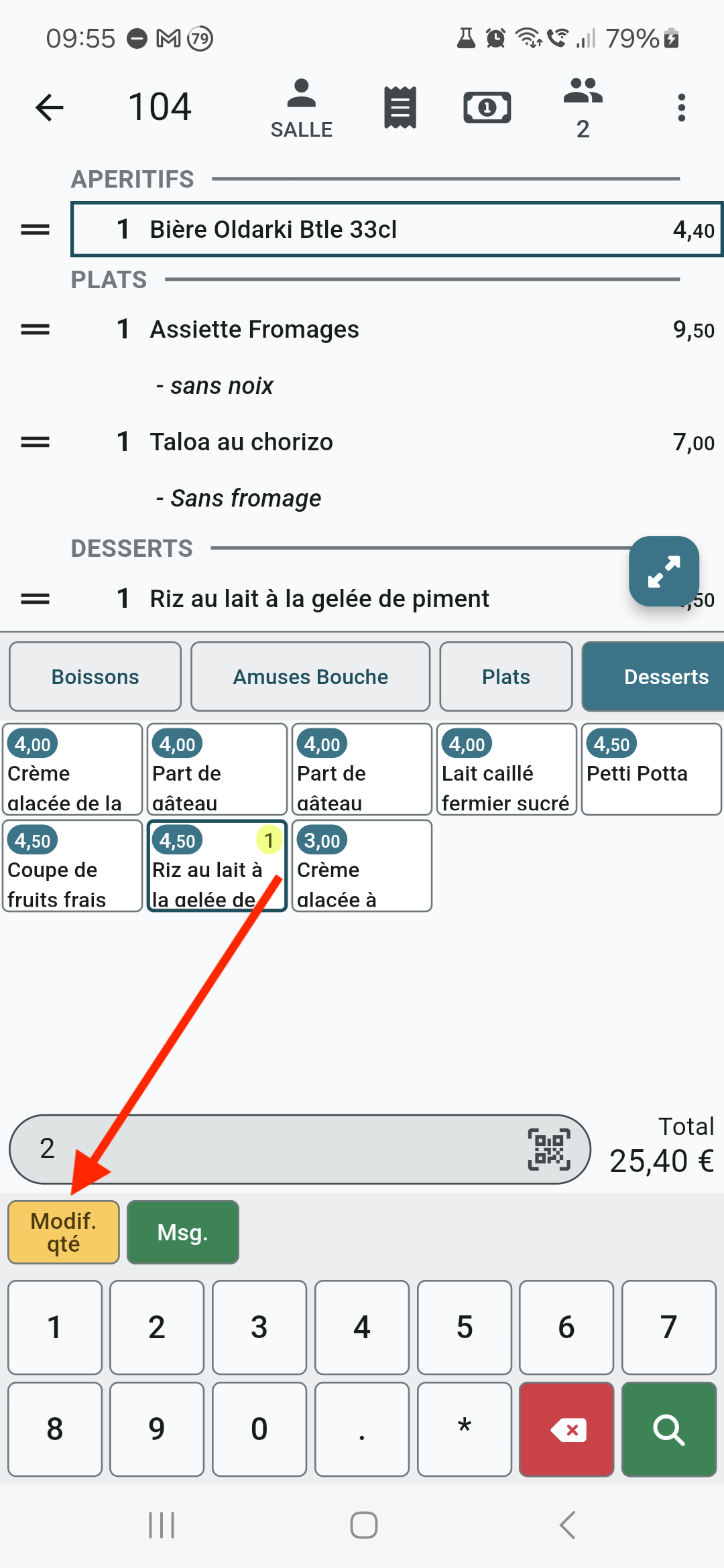Add Petti Potta dessert
Screen dimensions: 724x1568
tap(651, 769)
